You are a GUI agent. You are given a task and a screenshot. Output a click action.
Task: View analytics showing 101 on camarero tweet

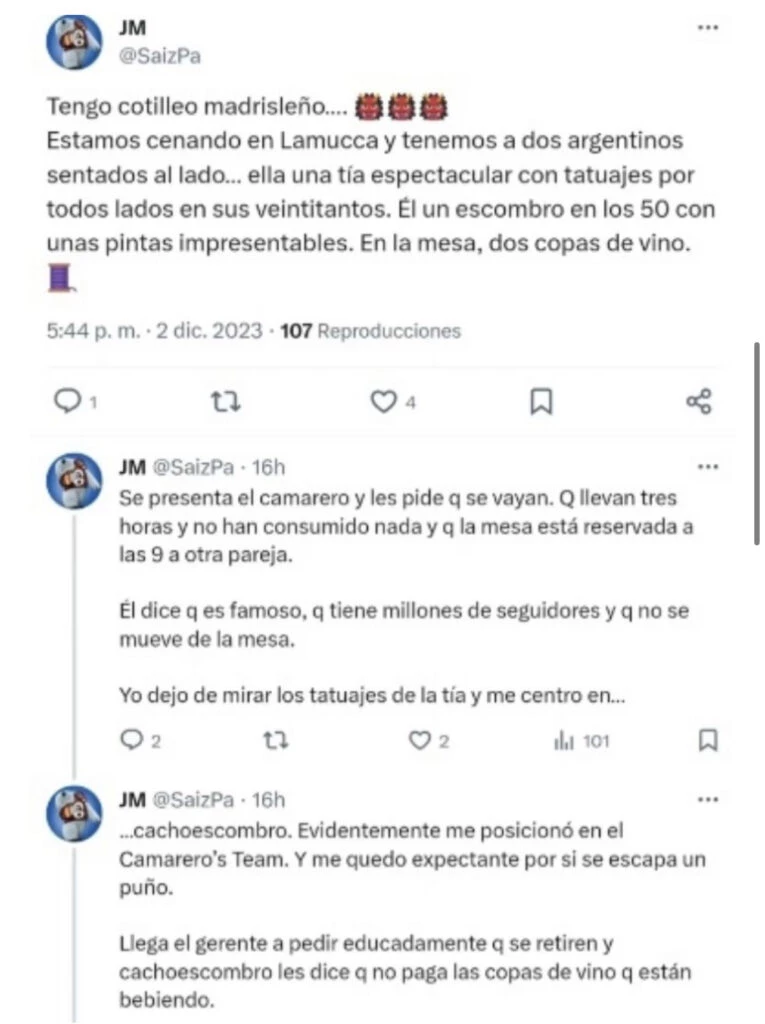[564, 740]
